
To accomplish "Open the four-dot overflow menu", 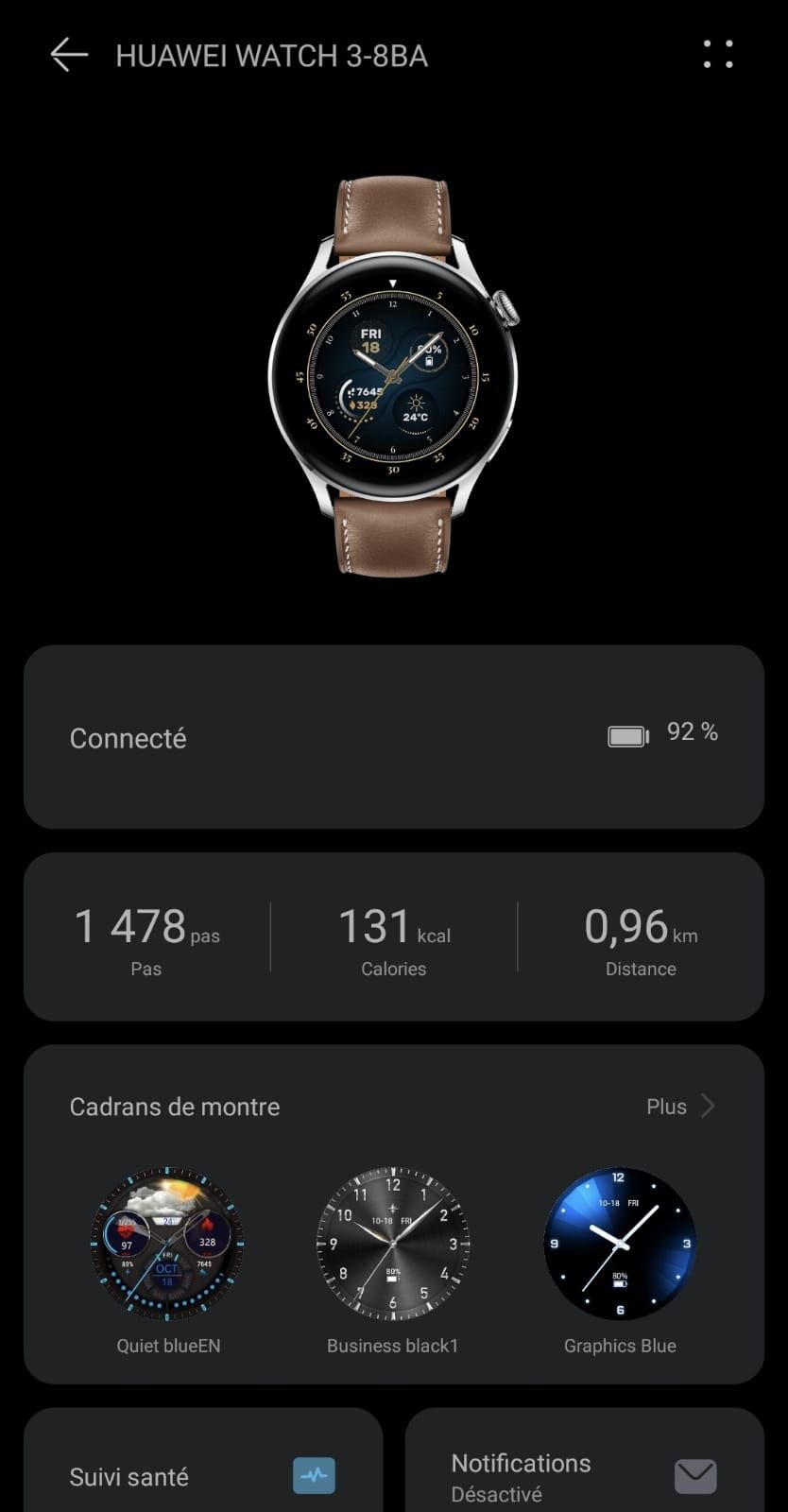I will [x=717, y=55].
